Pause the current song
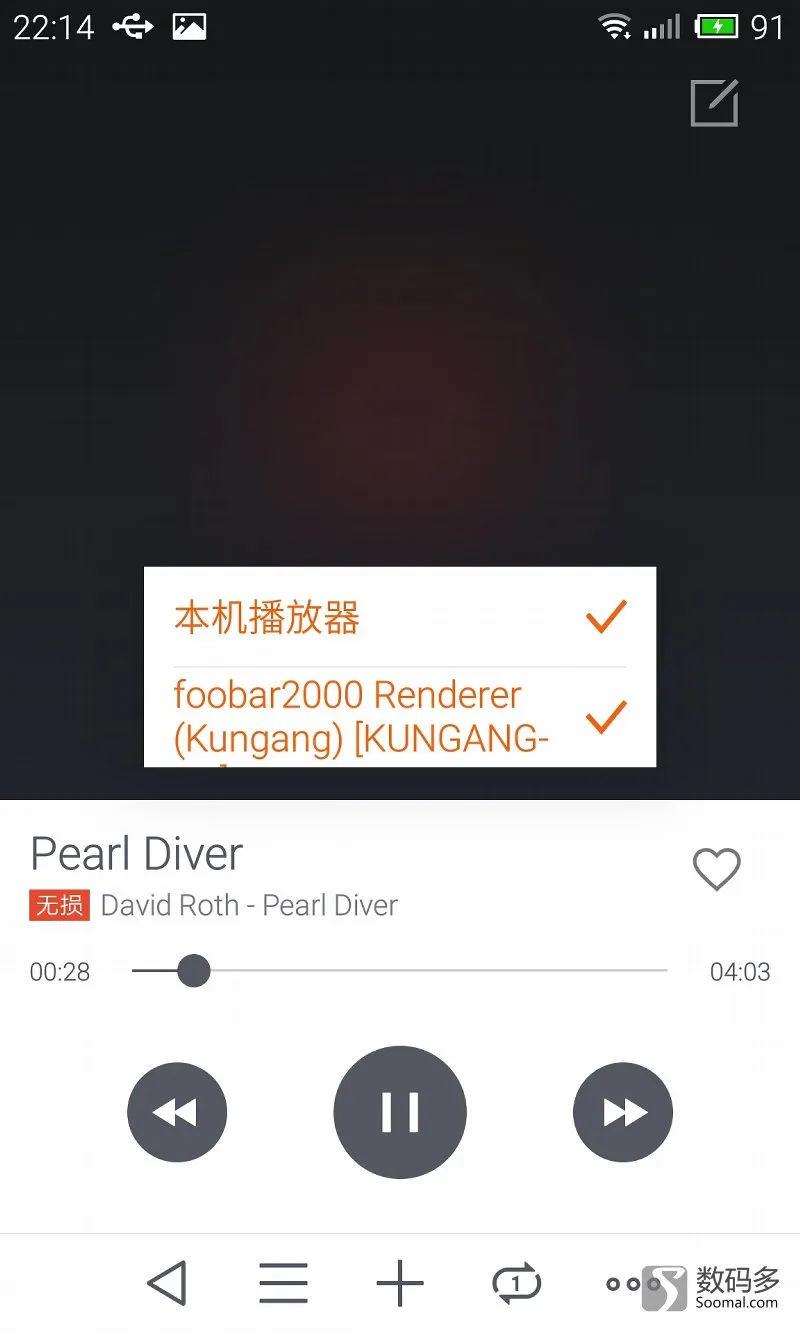 [400, 1112]
